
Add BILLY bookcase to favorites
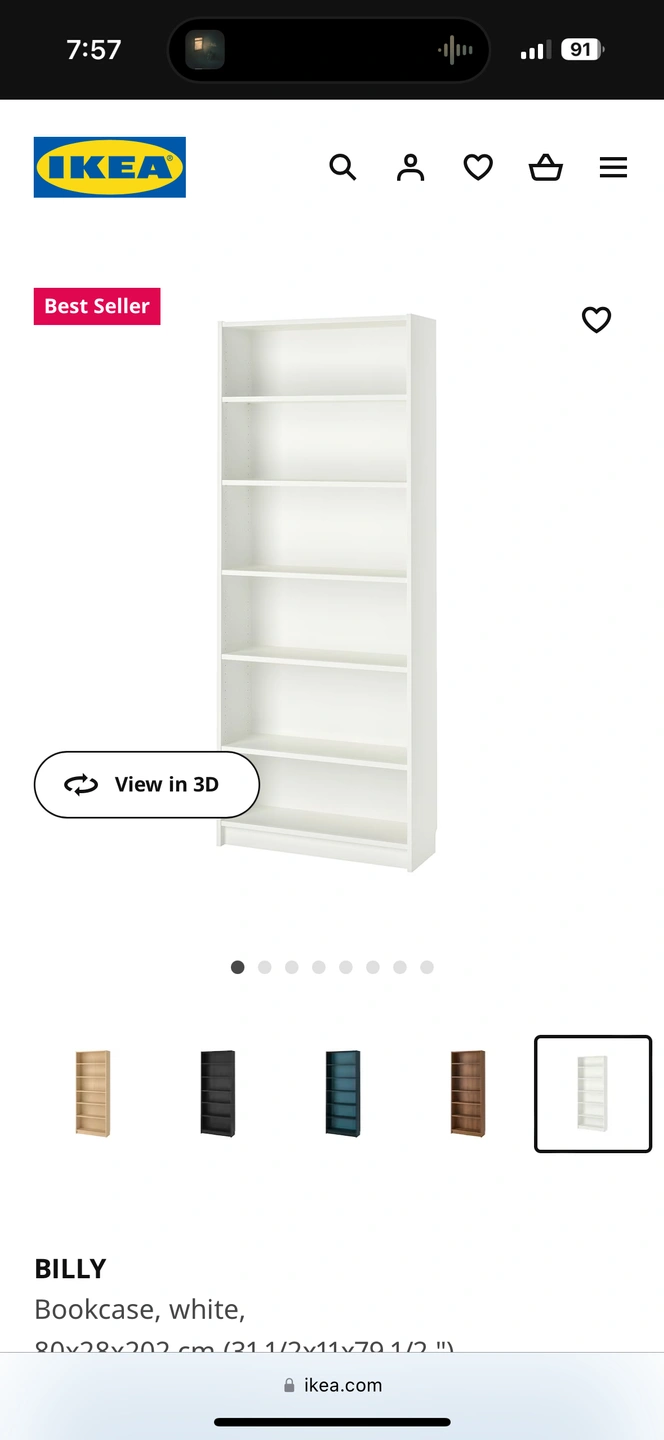click(x=596, y=320)
